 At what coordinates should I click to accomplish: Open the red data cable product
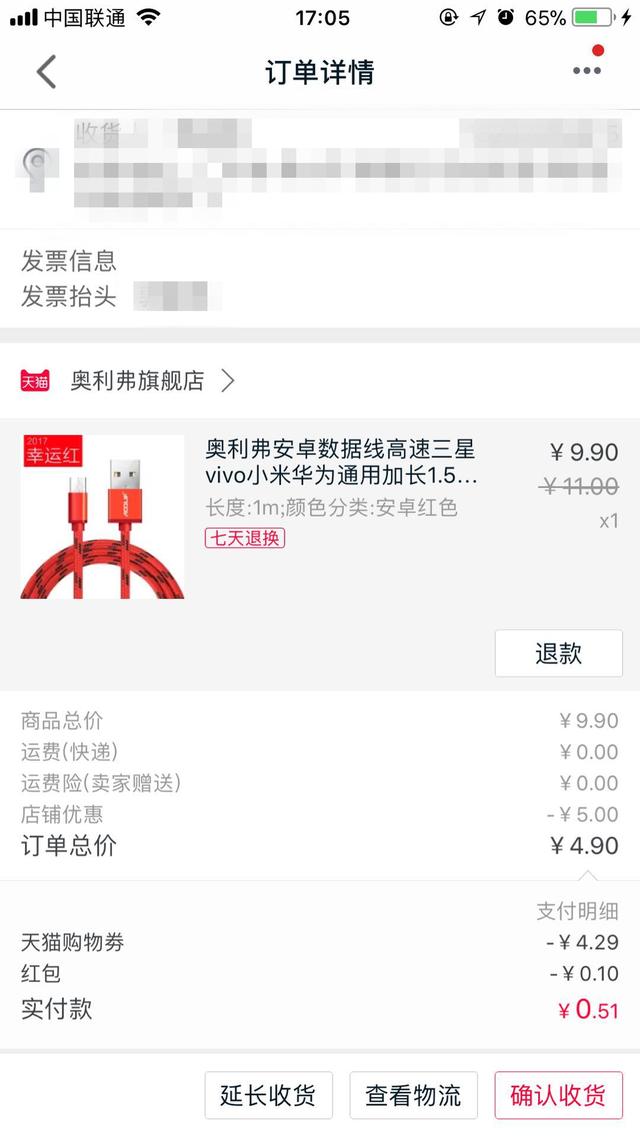(103, 517)
